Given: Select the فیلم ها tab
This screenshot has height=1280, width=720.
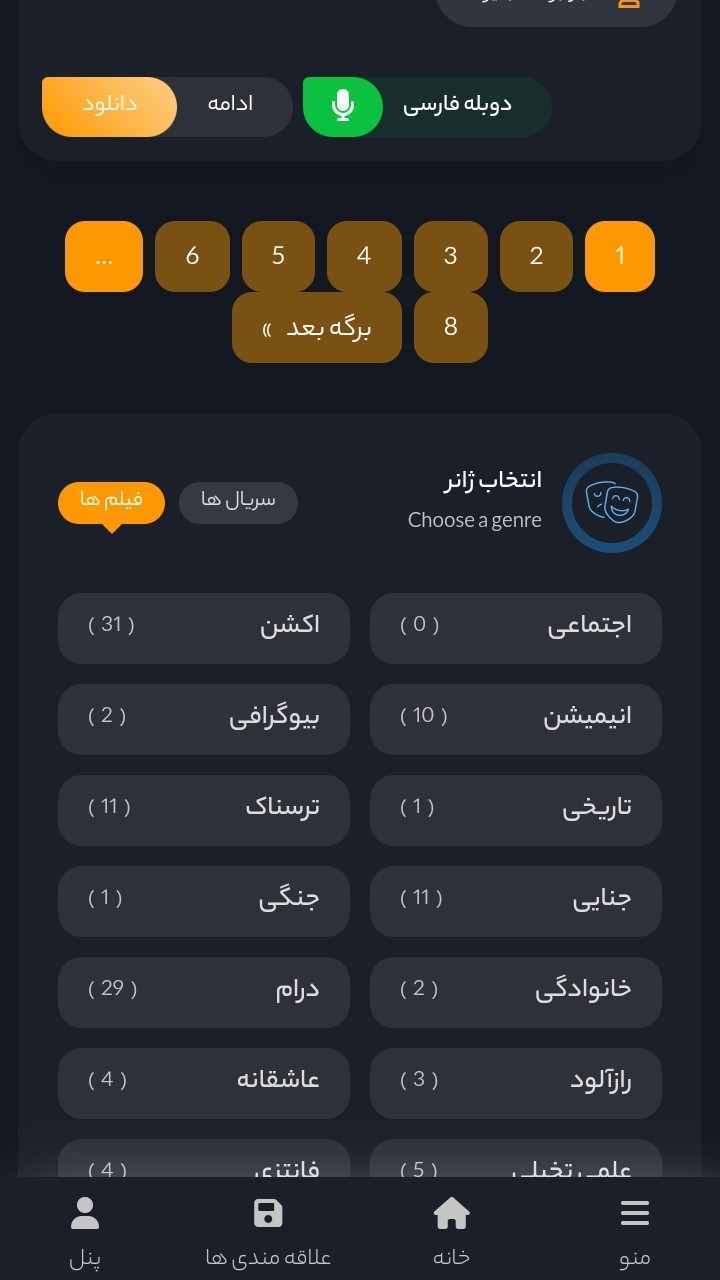Looking at the screenshot, I should pos(111,502).
